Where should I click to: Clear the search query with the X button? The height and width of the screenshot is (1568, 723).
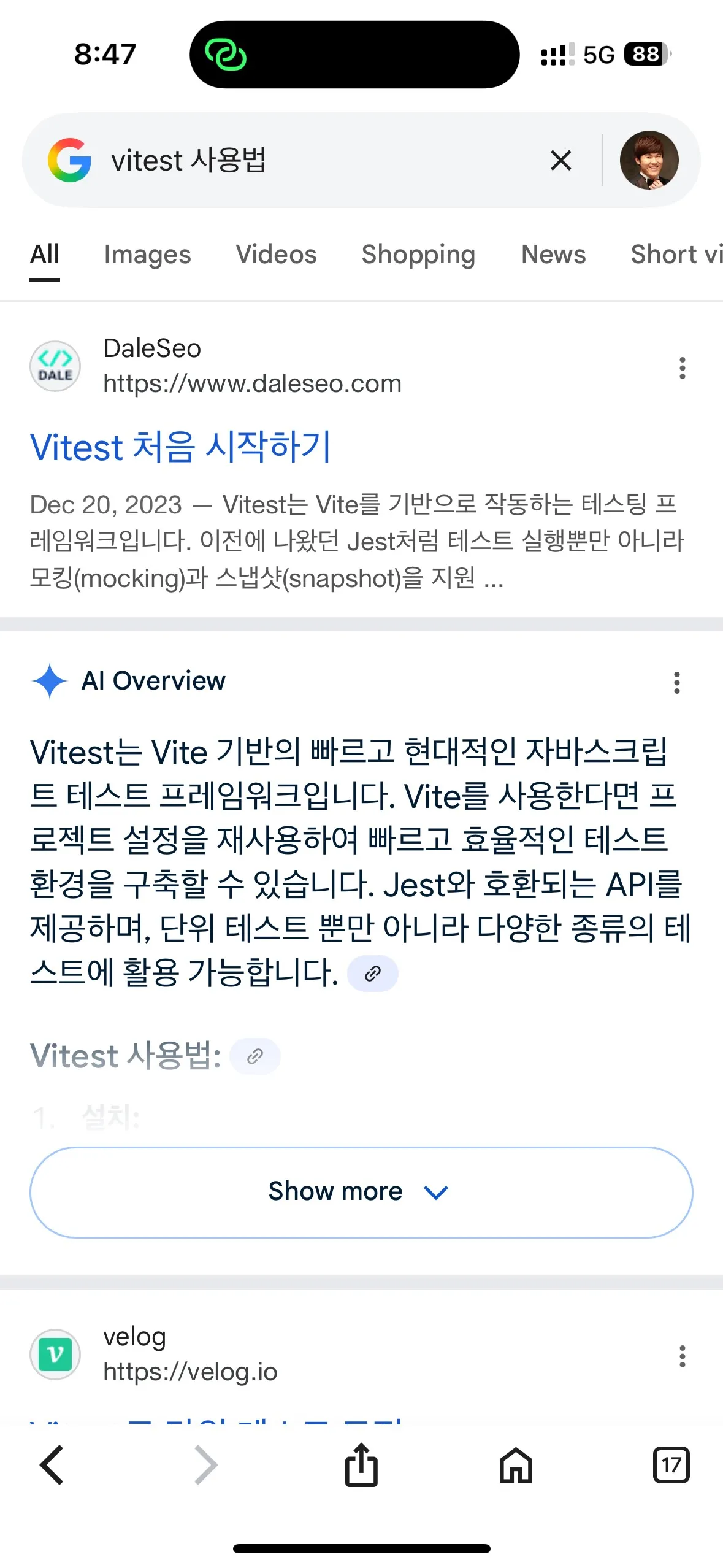(560, 160)
